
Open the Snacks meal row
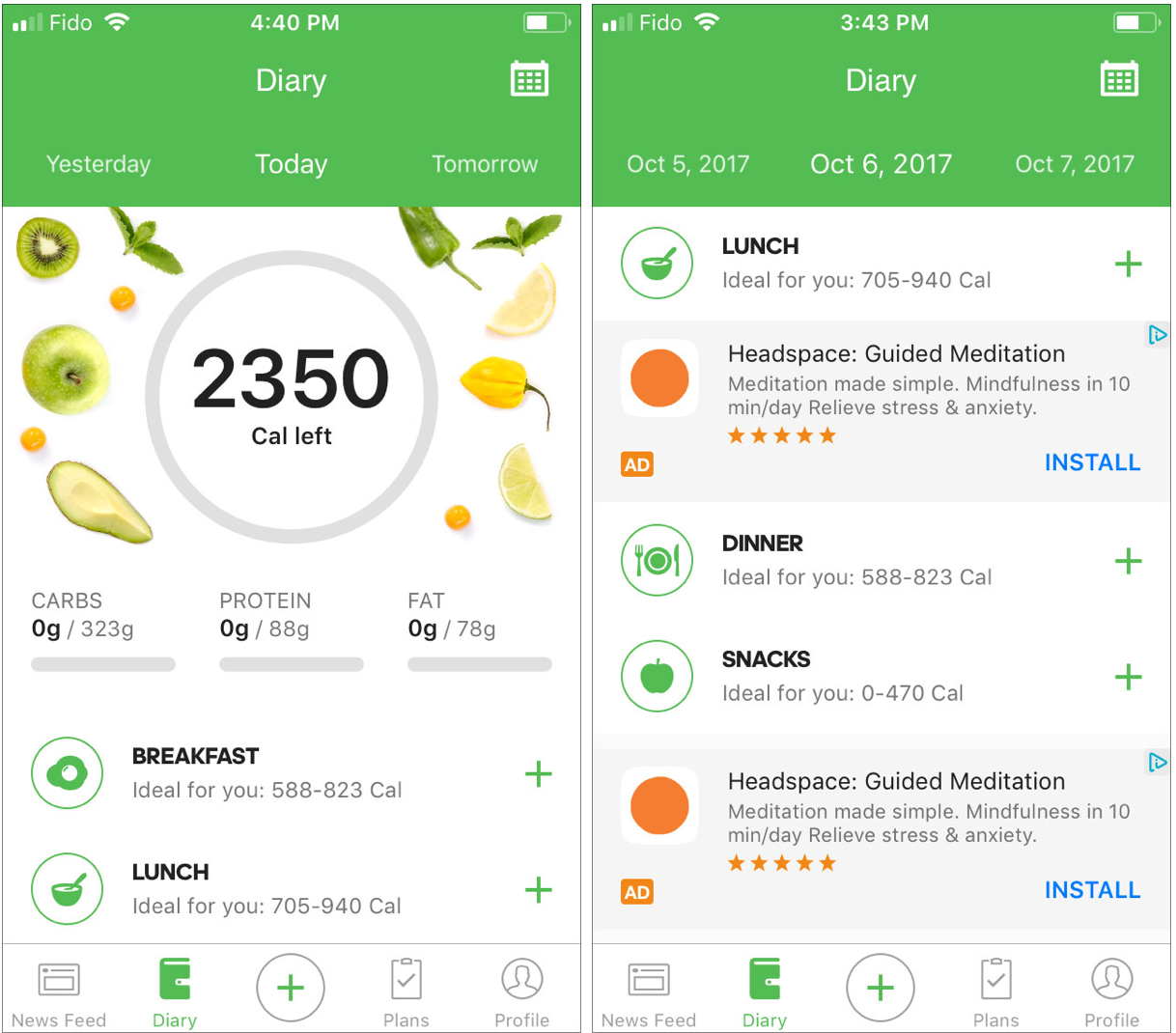point(881,677)
